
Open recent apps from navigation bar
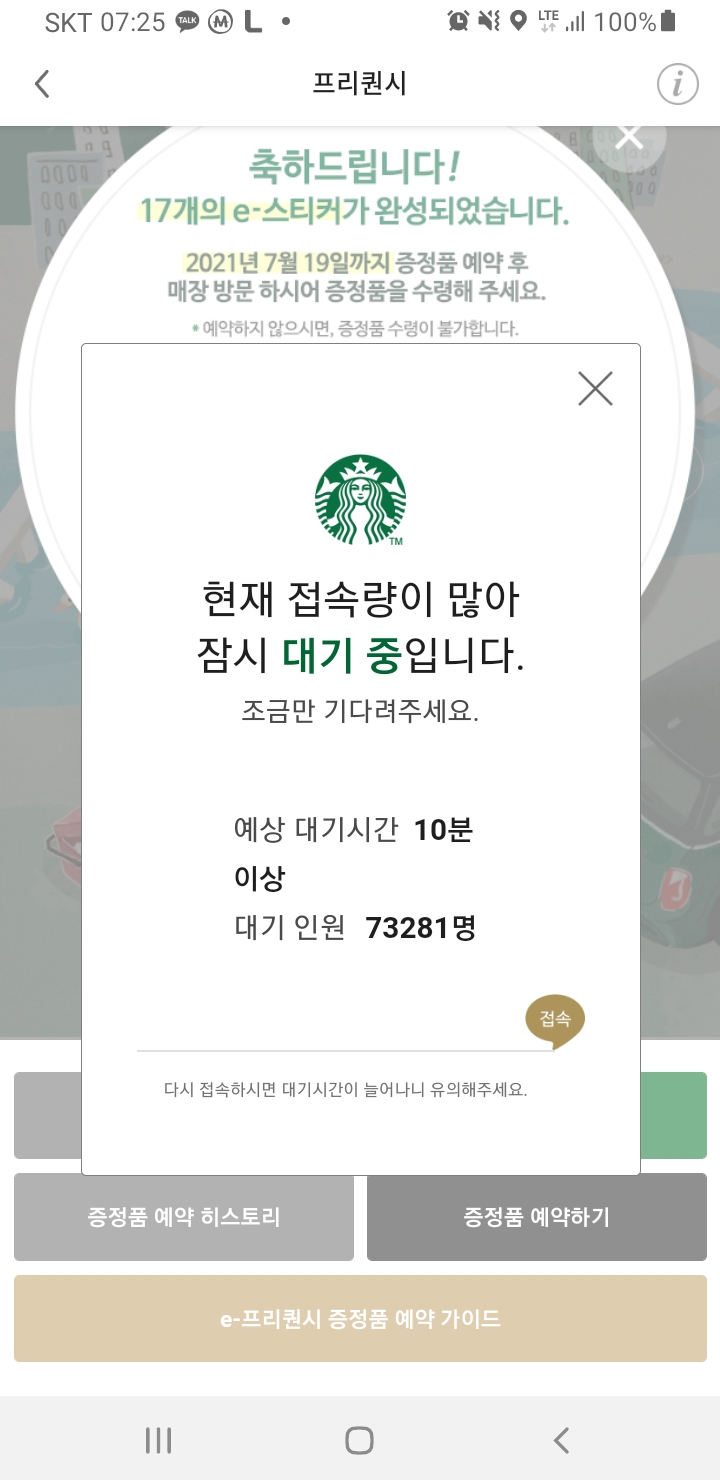[x=158, y=1440]
